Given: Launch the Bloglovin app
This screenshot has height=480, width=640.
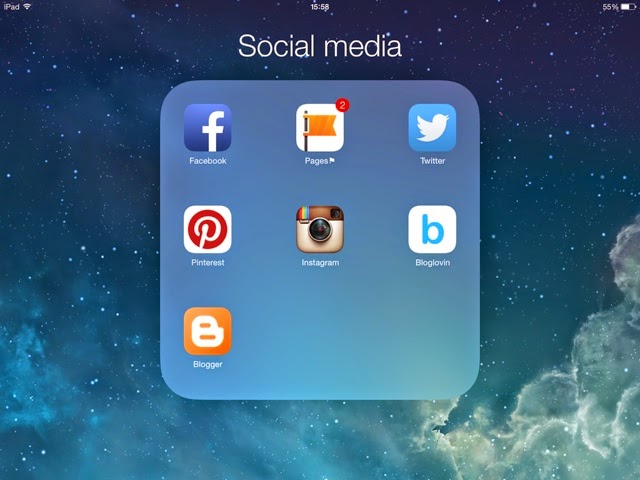Looking at the screenshot, I should [x=432, y=230].
